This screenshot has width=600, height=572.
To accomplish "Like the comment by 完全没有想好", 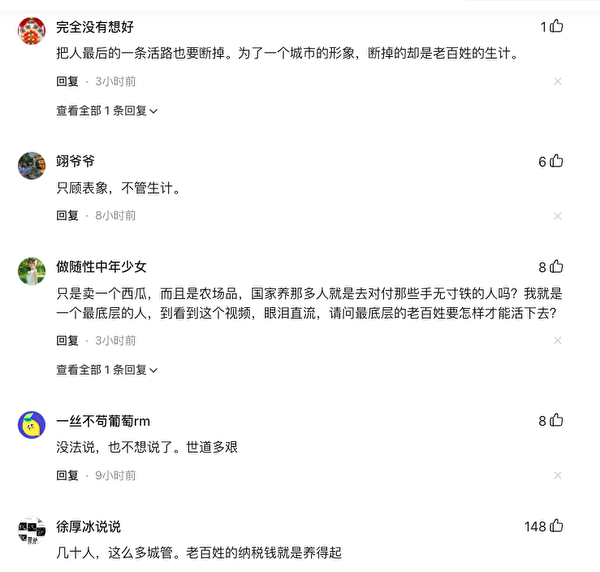I will 556,27.
